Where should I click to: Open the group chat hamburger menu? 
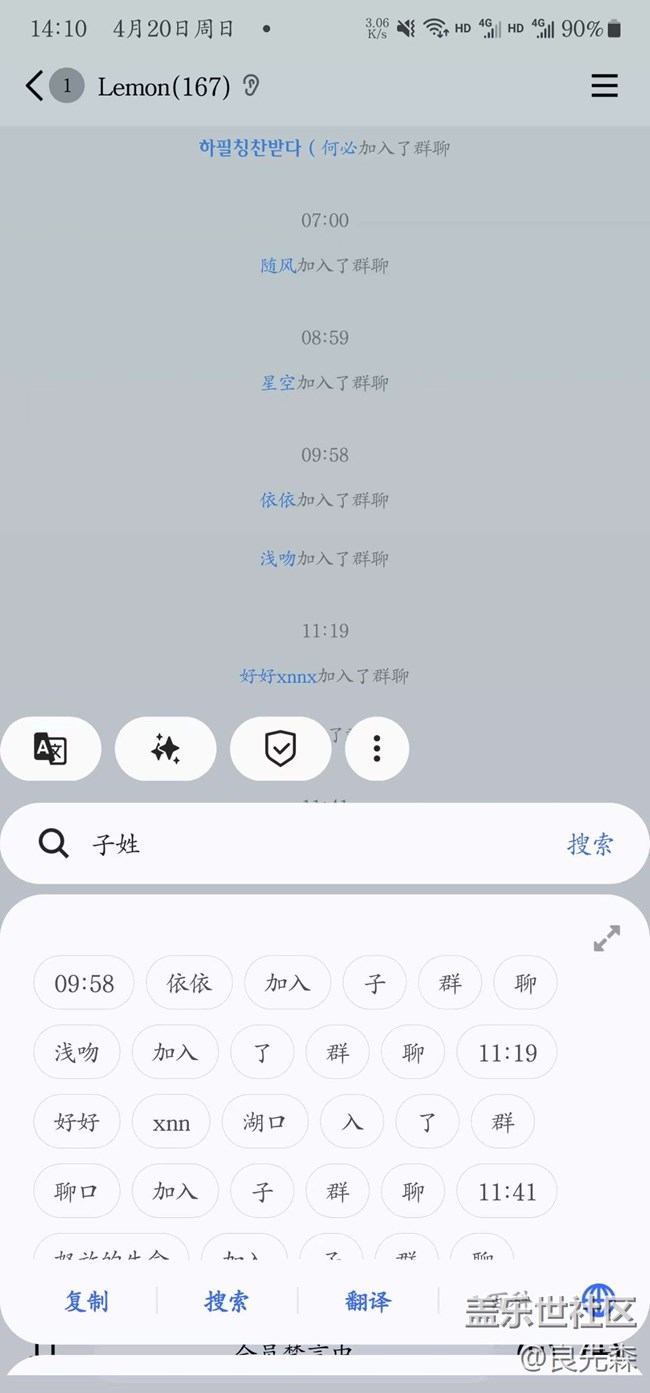(604, 86)
